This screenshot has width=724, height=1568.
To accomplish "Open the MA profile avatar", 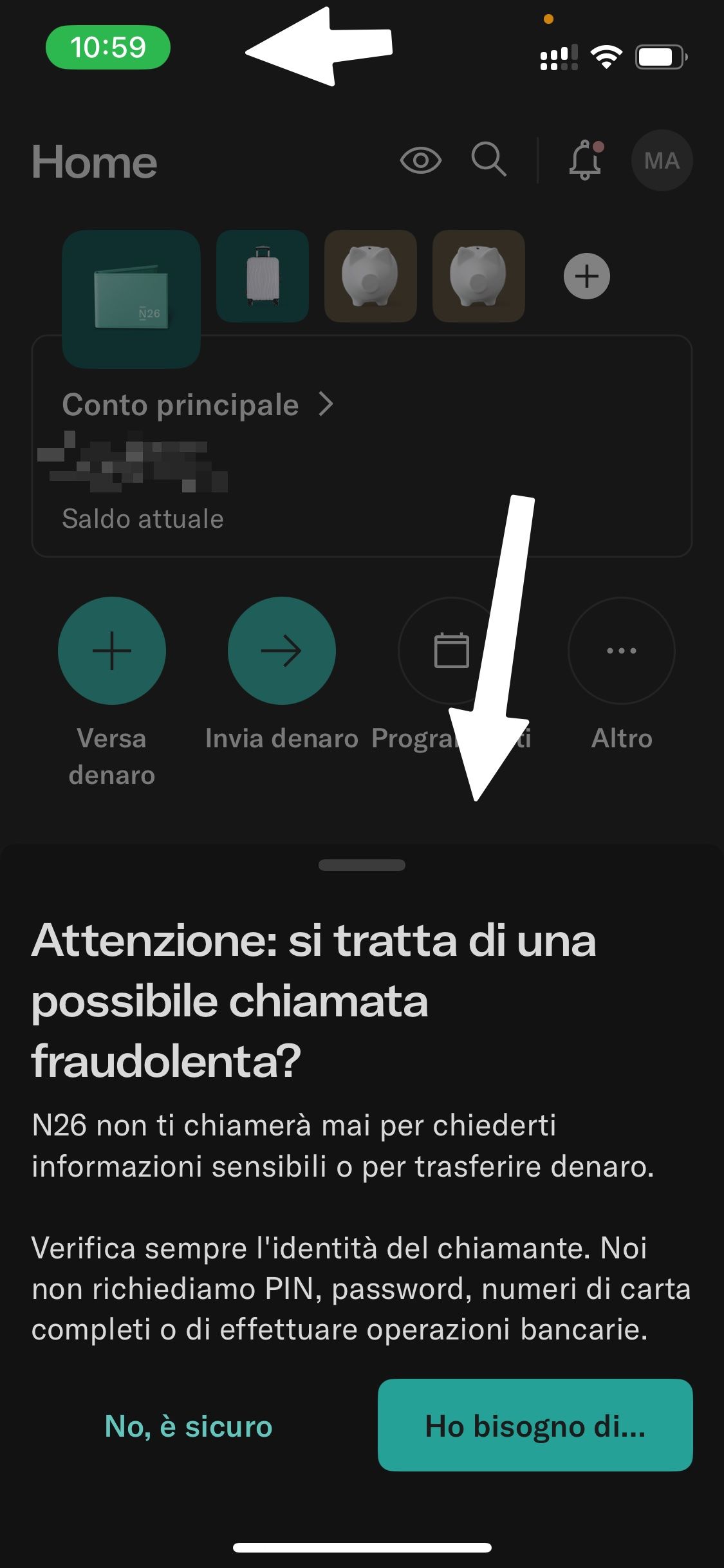I will coord(662,161).
